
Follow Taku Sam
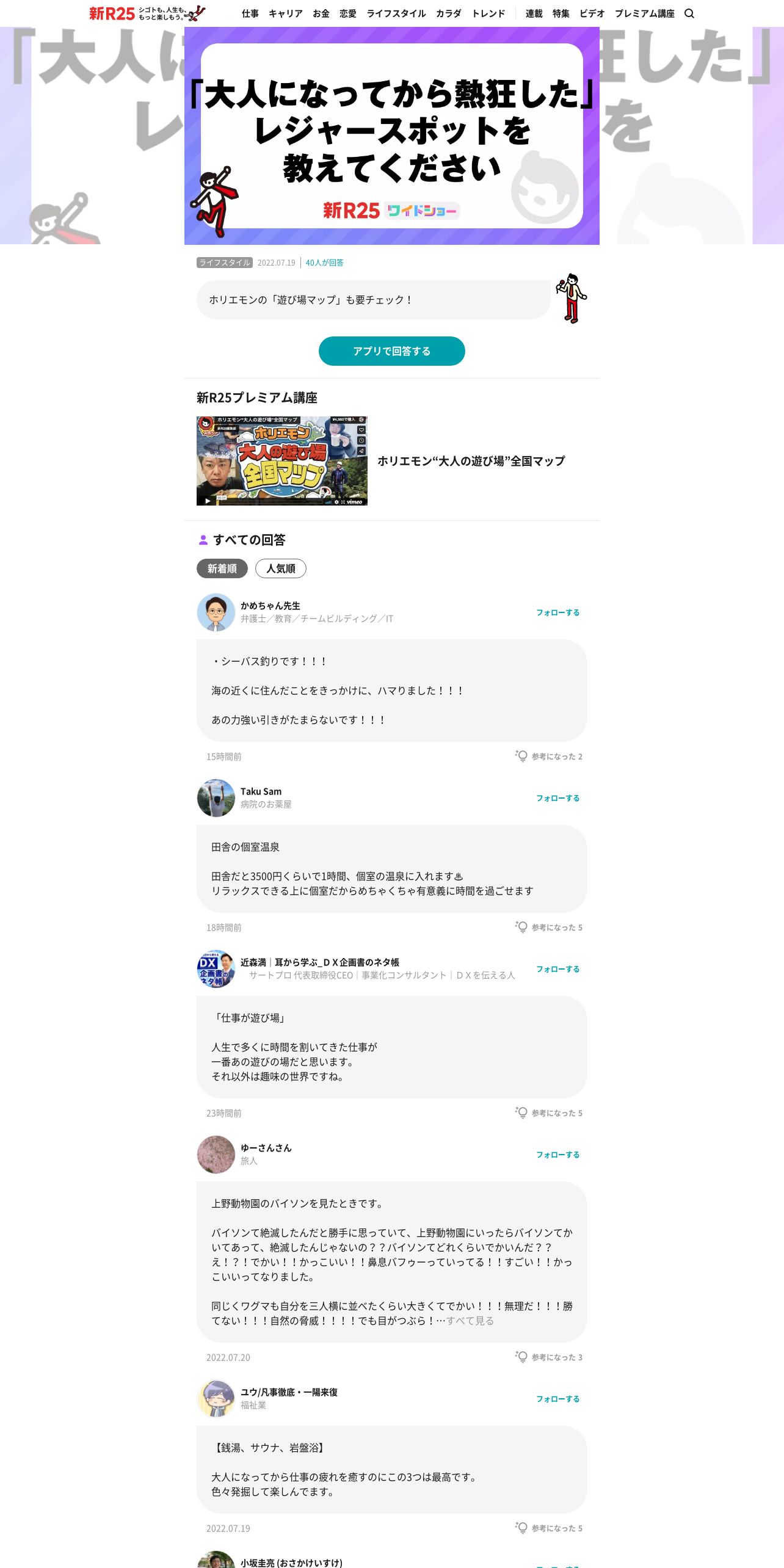(558, 798)
